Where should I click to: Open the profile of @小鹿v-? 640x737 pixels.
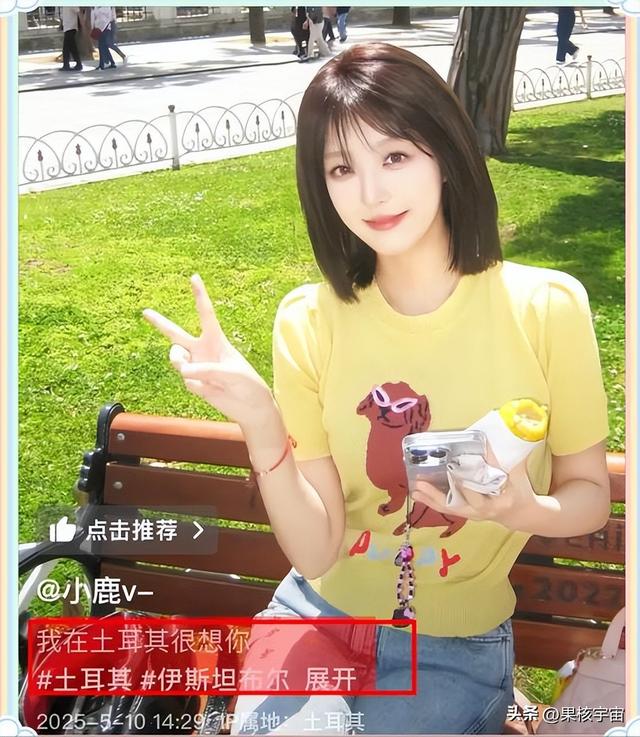click(x=95, y=591)
